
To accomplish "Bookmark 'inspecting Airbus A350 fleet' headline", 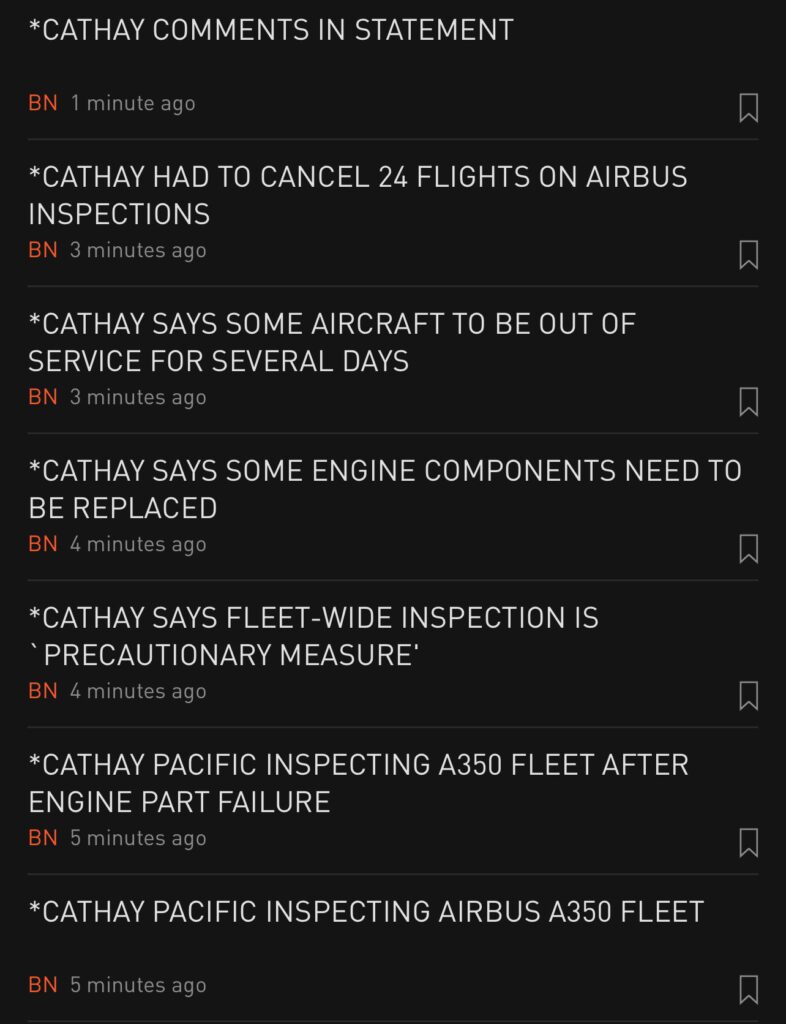I will (x=748, y=989).
